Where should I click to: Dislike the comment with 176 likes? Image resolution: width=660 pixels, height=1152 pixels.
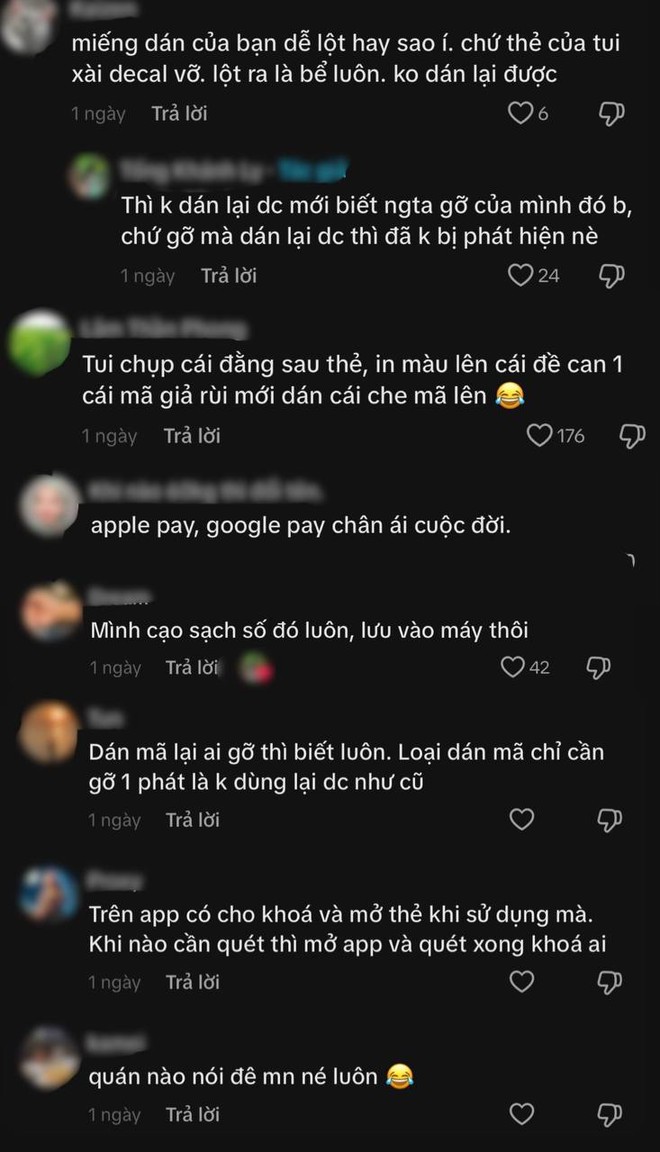pos(632,436)
